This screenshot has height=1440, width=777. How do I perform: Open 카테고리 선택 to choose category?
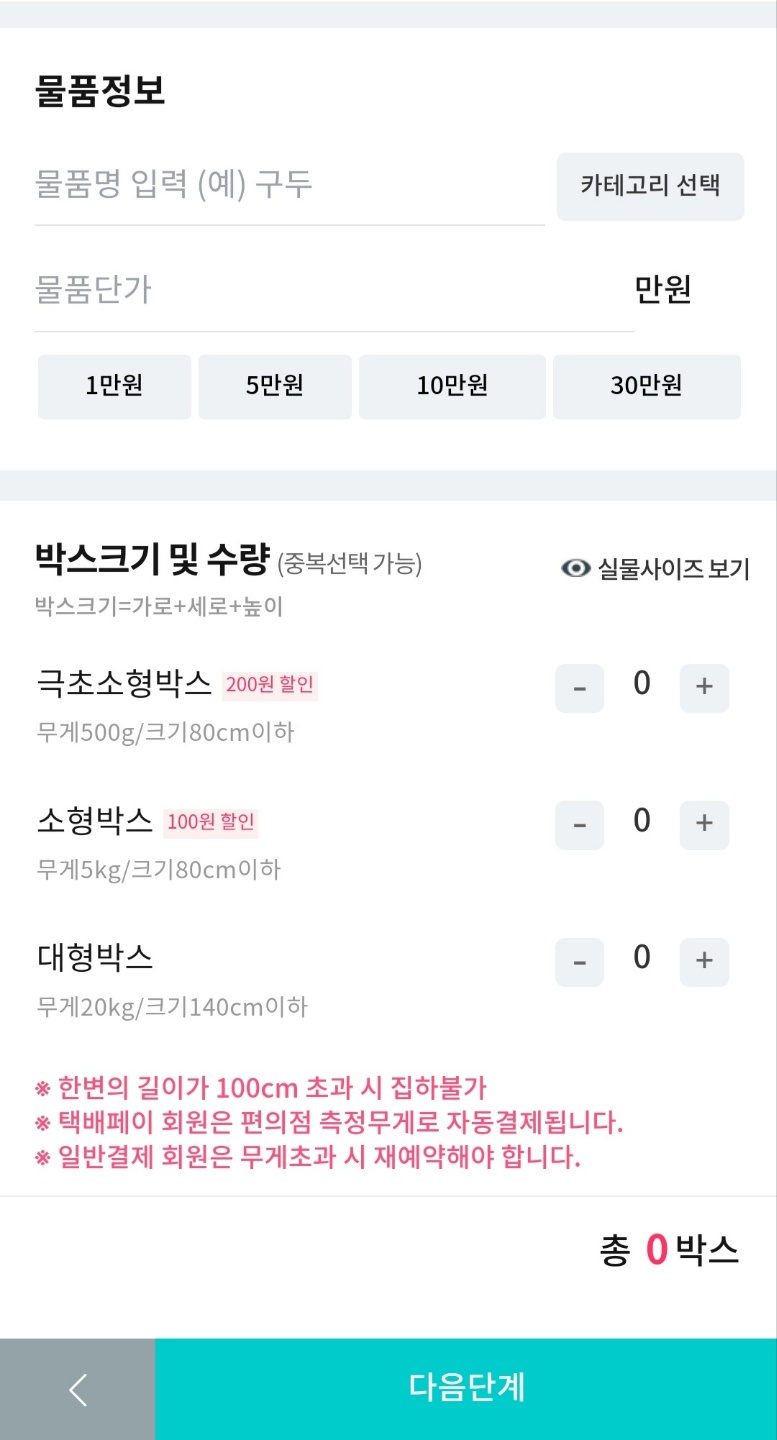pos(649,186)
